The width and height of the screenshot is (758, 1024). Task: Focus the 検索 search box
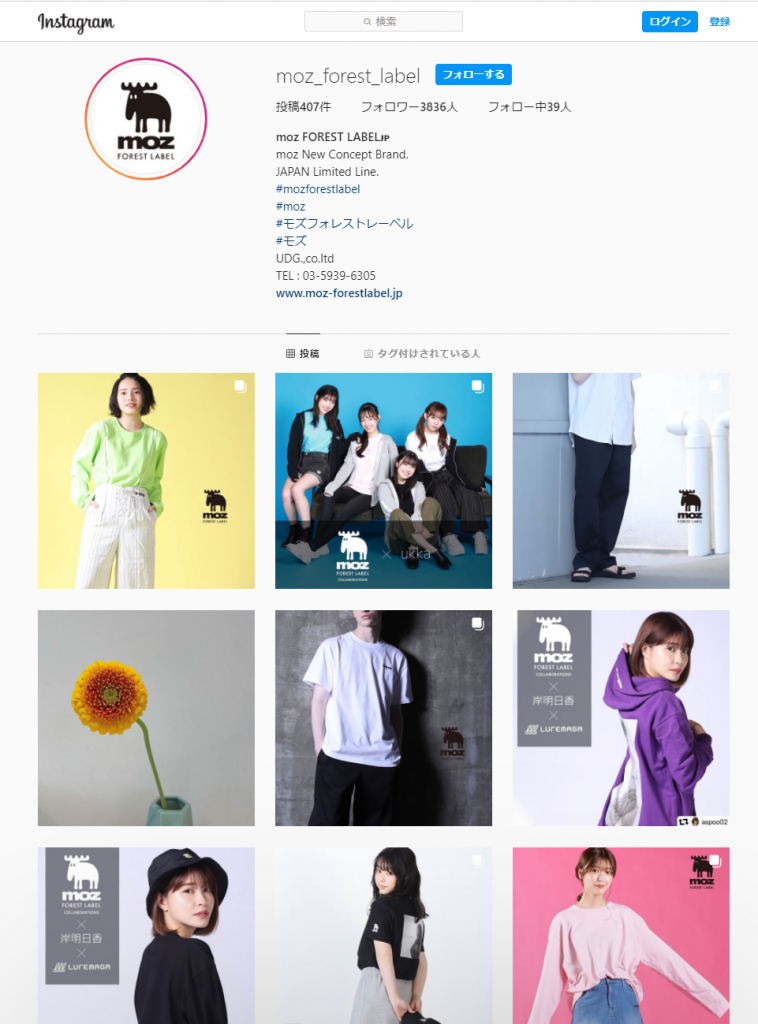383,21
